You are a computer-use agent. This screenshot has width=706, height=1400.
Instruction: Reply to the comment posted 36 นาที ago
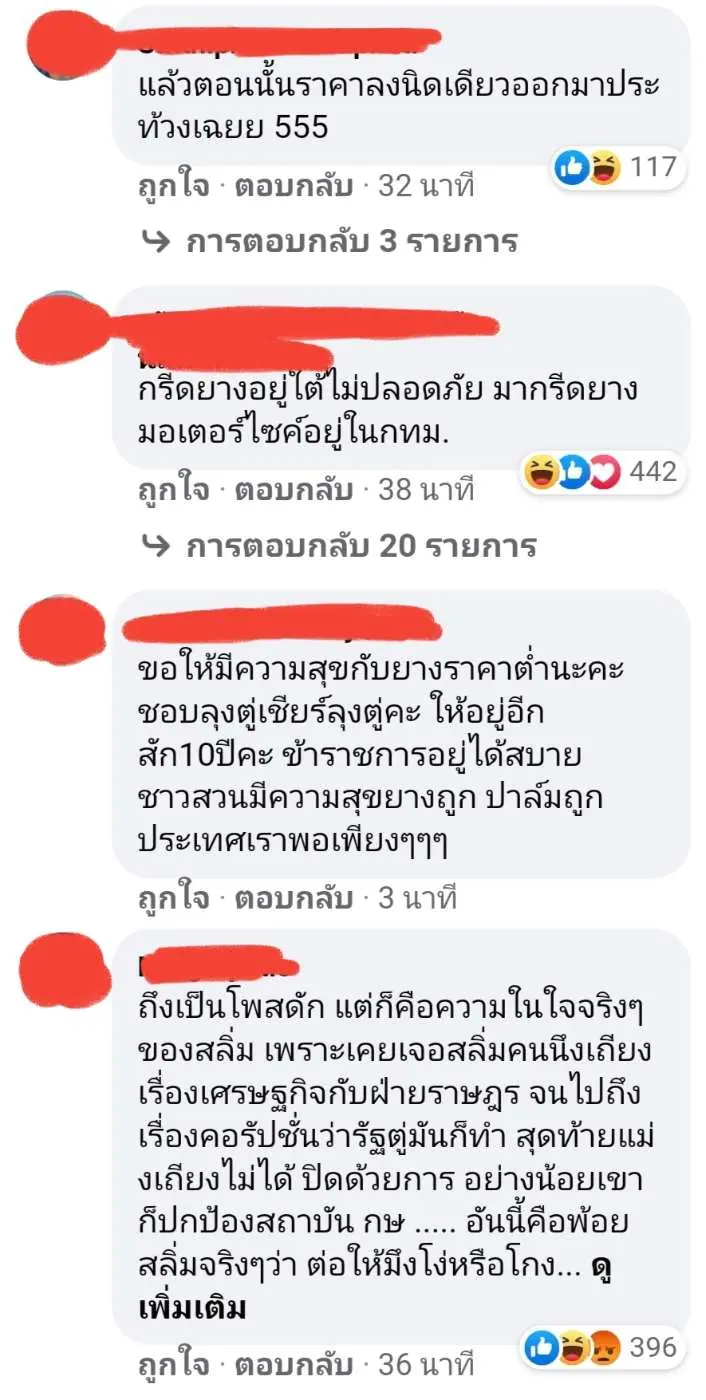point(293,1364)
